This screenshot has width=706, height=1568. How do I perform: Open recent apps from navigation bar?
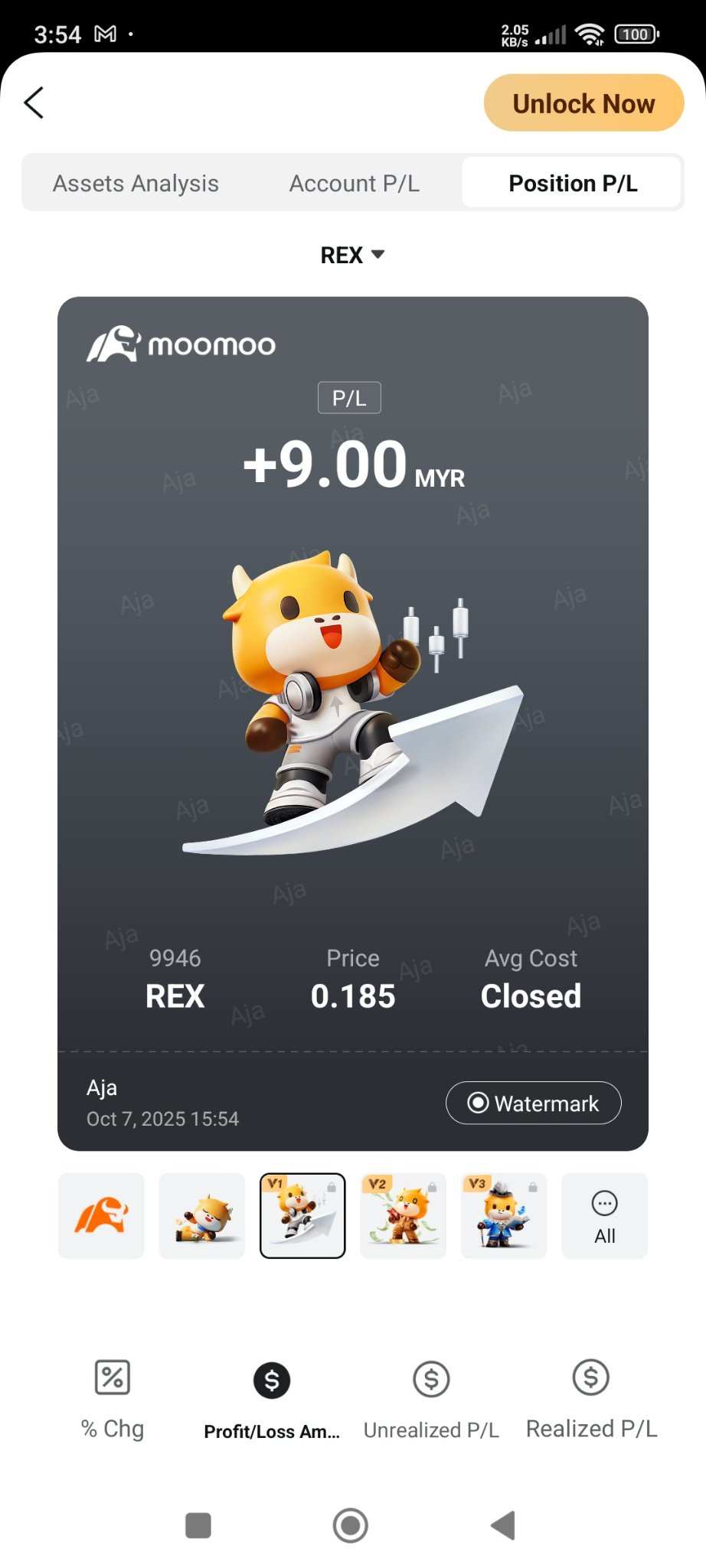tap(198, 1525)
